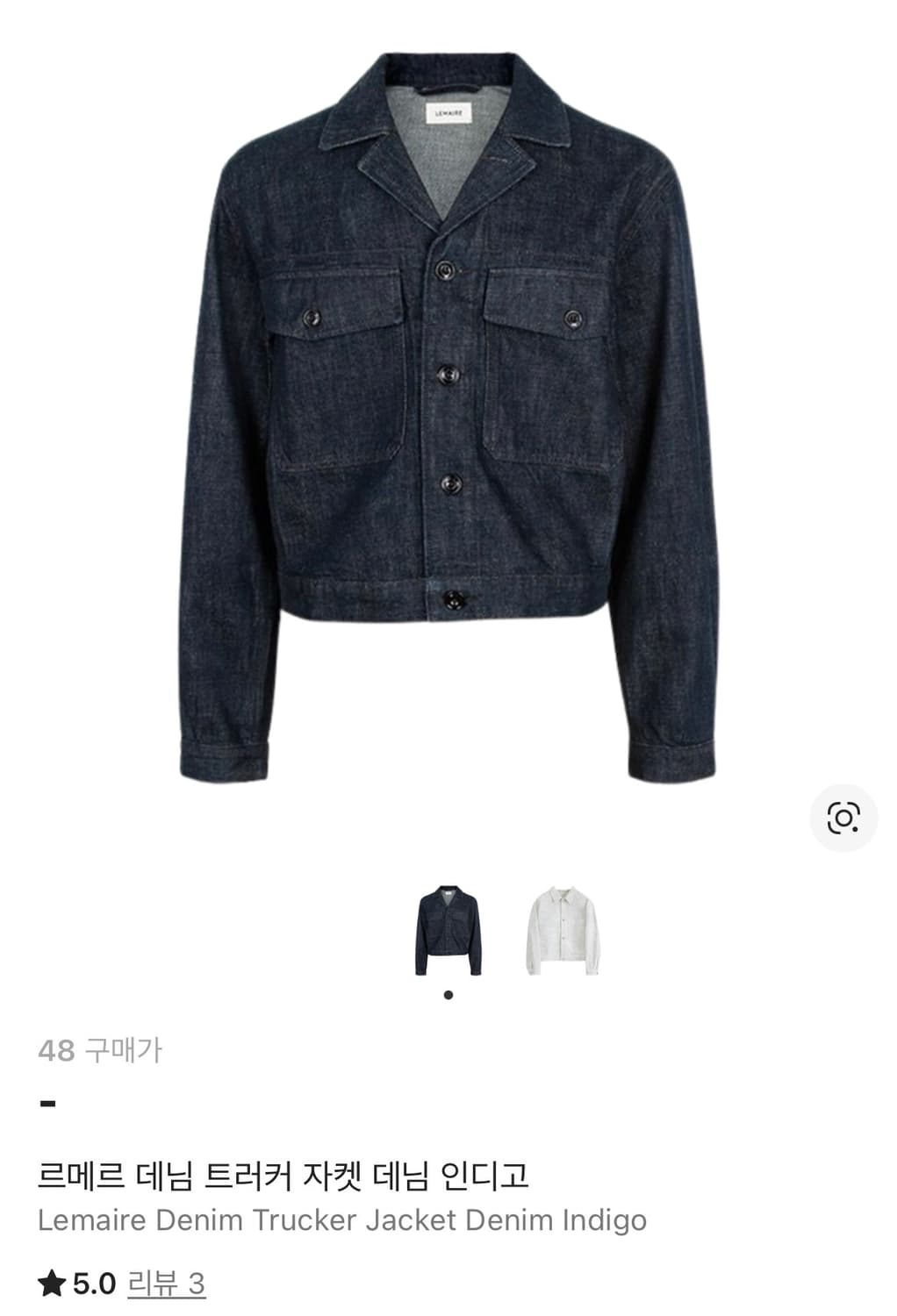The image size is (897, 1316).
Task: Tap the carousel page indicator dot
Action: pos(448,992)
